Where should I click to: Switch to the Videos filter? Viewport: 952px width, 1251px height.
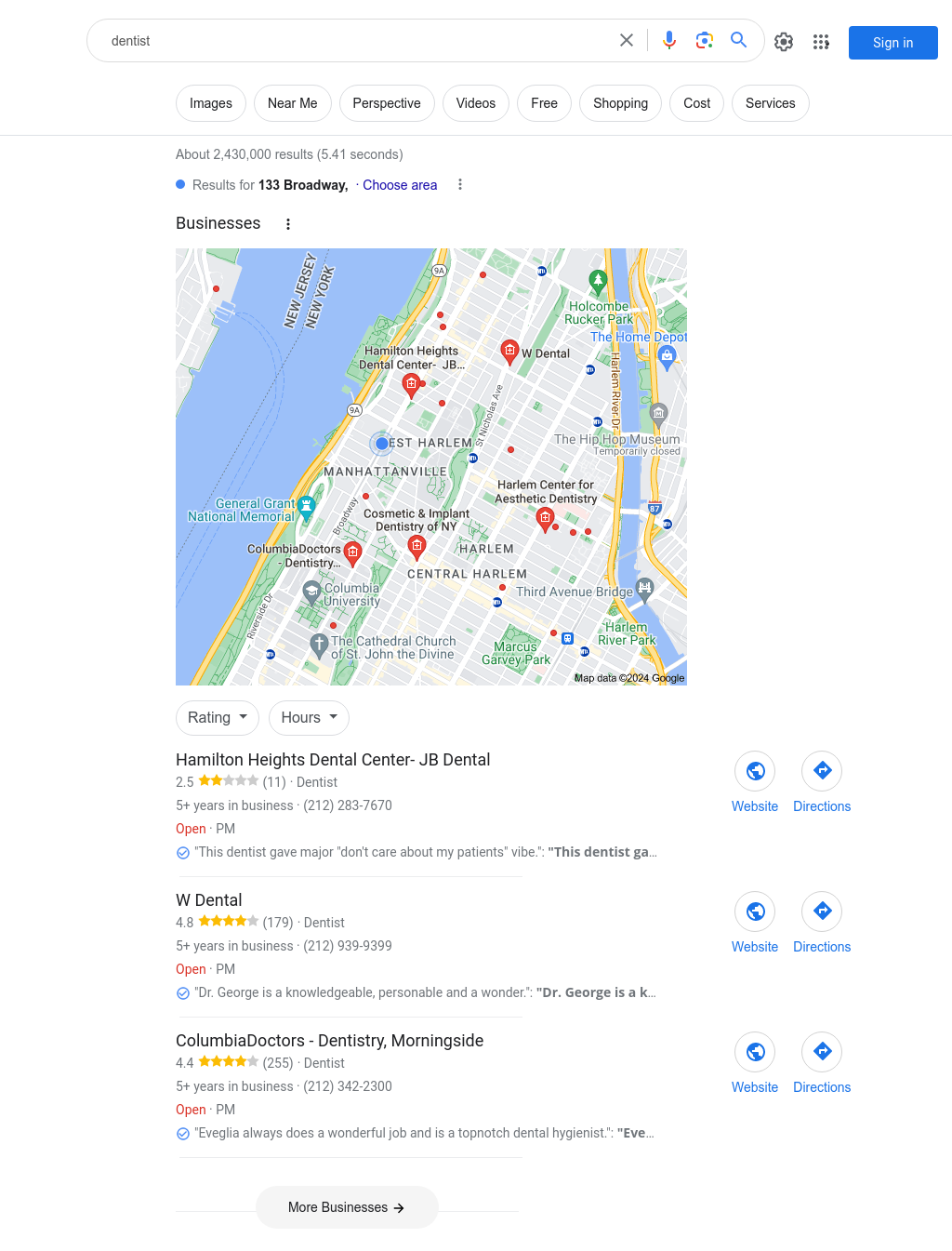click(x=475, y=103)
